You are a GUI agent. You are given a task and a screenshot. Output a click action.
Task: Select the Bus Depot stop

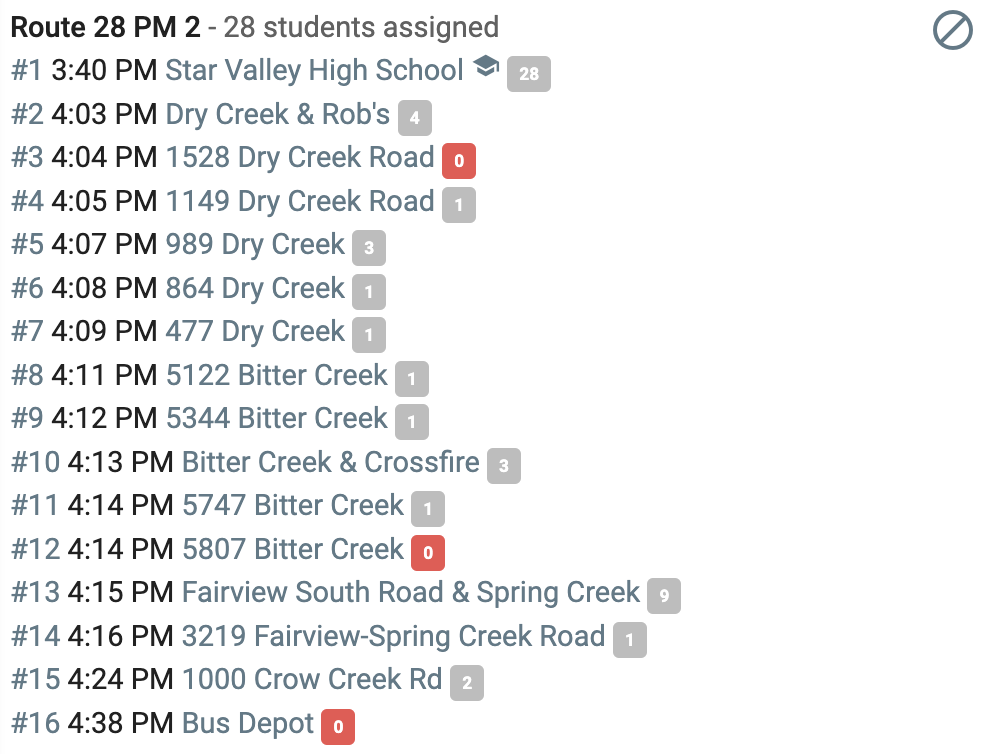[248, 723]
